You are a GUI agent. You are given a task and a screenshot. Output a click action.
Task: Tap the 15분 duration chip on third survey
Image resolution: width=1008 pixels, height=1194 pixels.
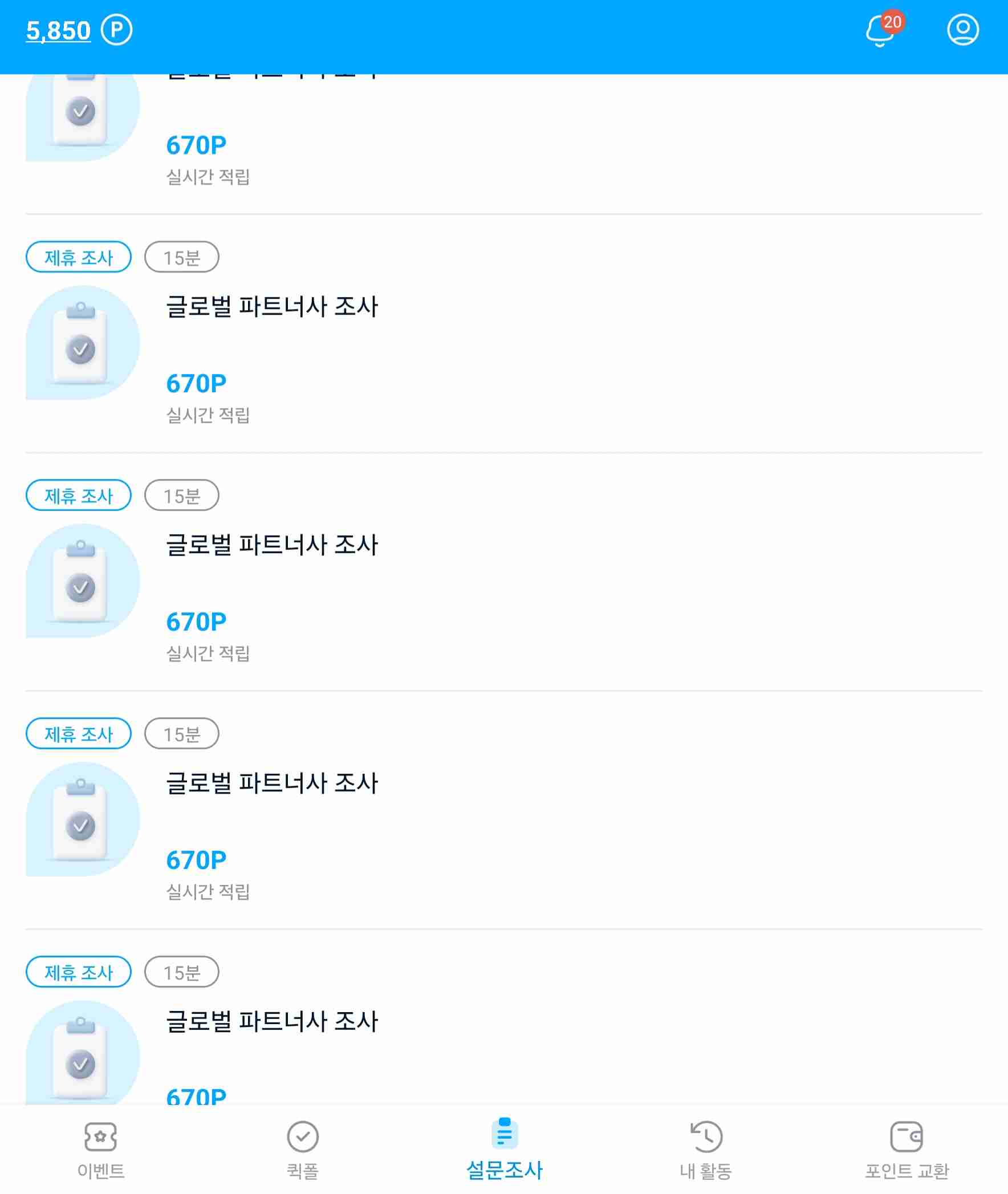click(x=182, y=496)
